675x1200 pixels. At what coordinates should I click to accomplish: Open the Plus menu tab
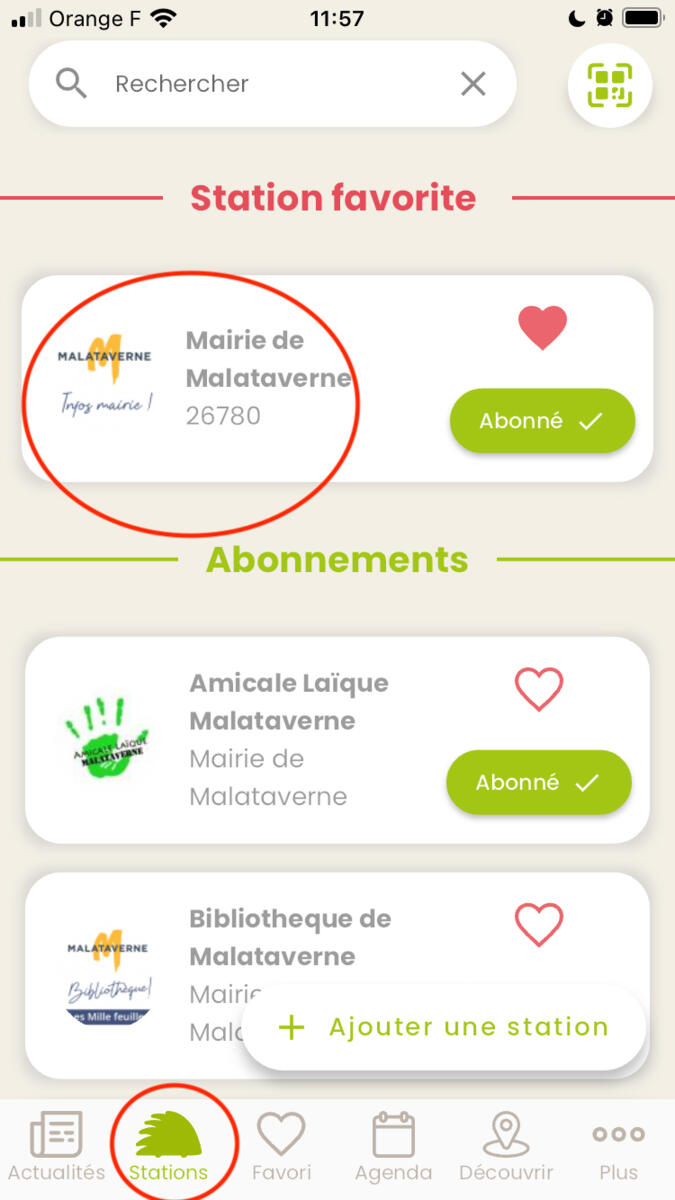click(618, 1146)
